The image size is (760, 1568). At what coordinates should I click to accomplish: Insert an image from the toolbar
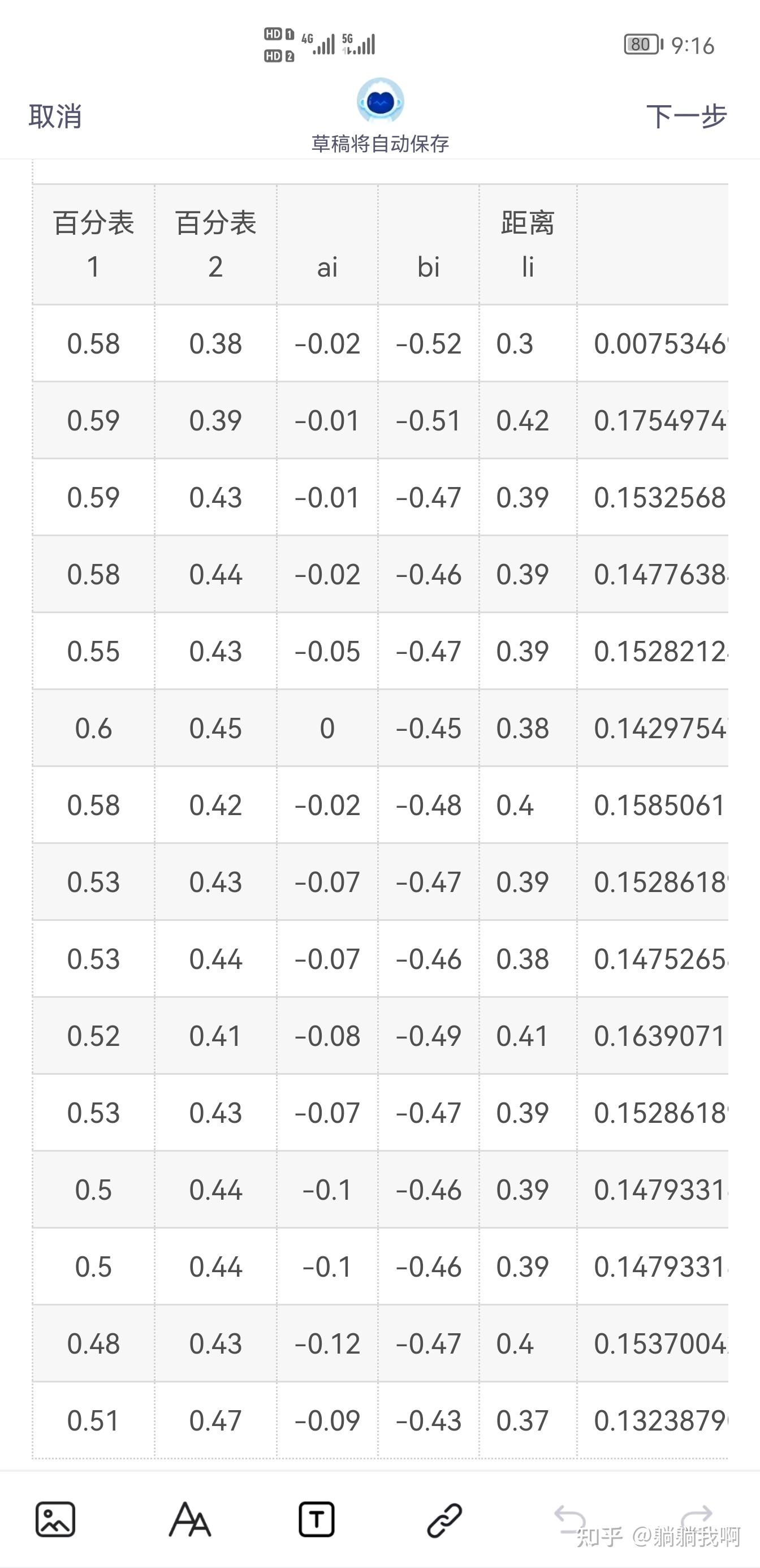55,1519
